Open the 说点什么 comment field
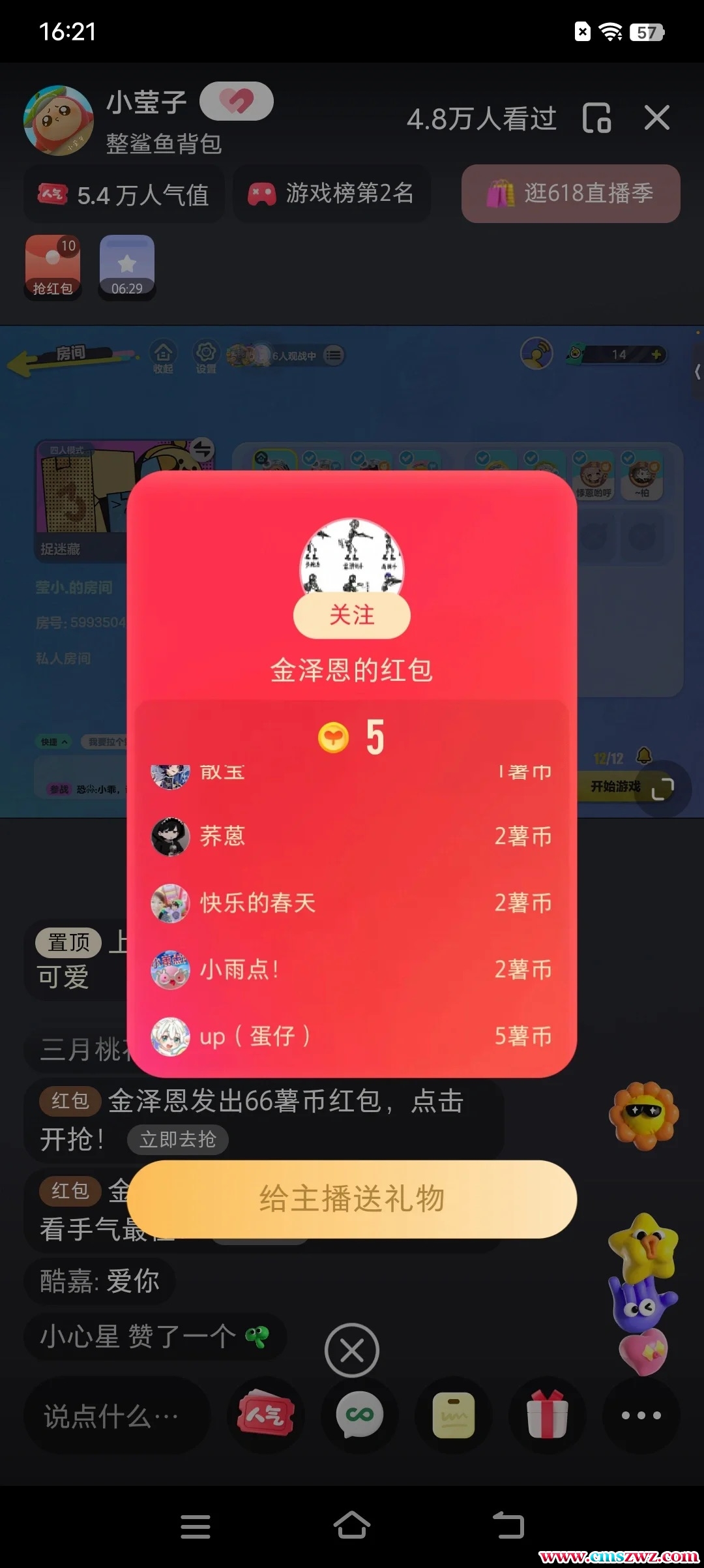 click(x=117, y=1416)
